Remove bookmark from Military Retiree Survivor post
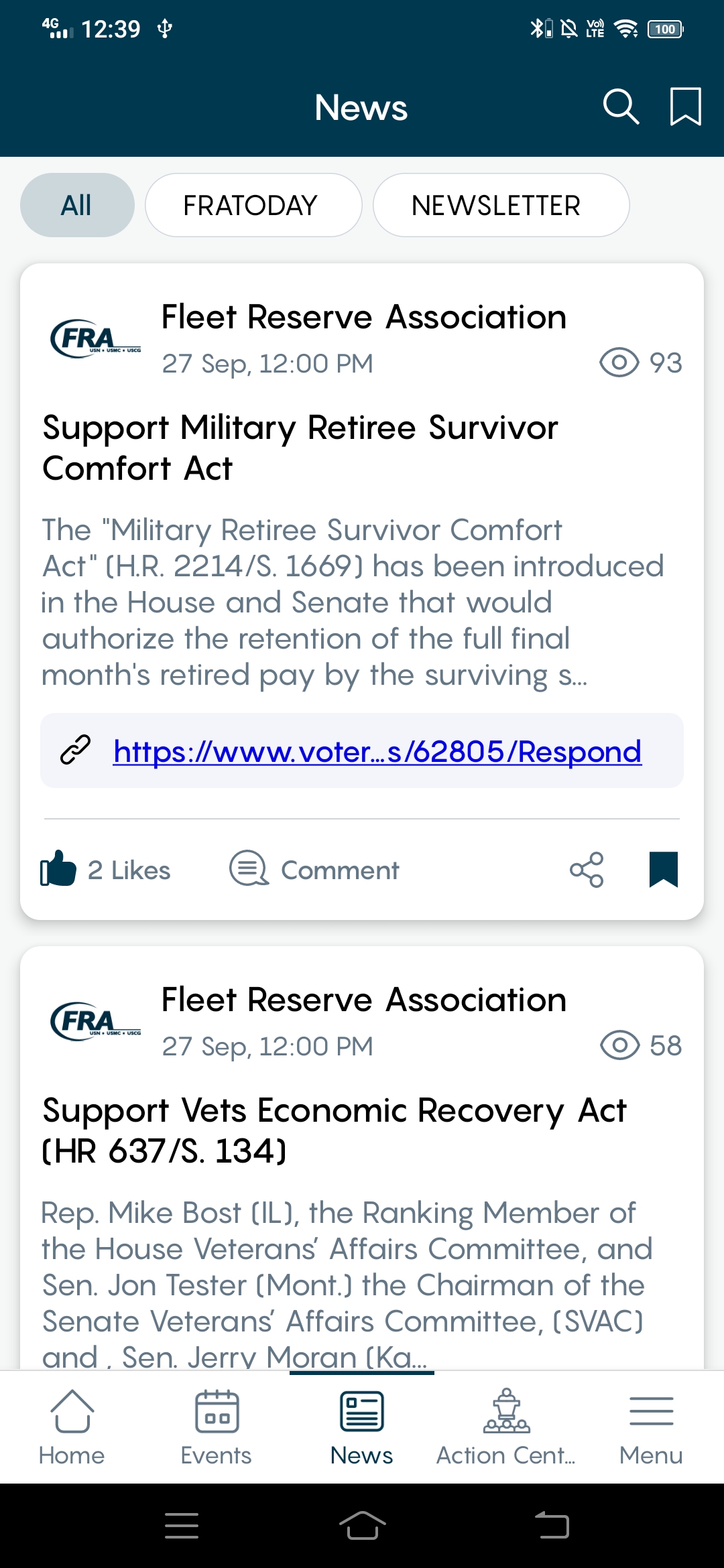Screen dimensions: 724x1568 coord(664,870)
